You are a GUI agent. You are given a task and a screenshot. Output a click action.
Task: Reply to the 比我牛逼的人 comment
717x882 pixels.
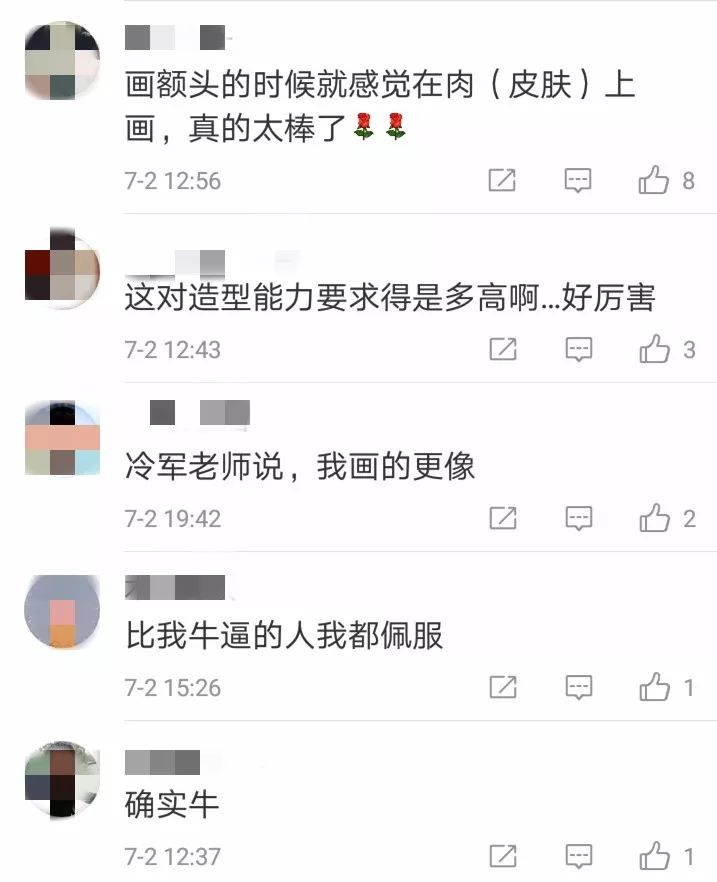click(x=578, y=688)
